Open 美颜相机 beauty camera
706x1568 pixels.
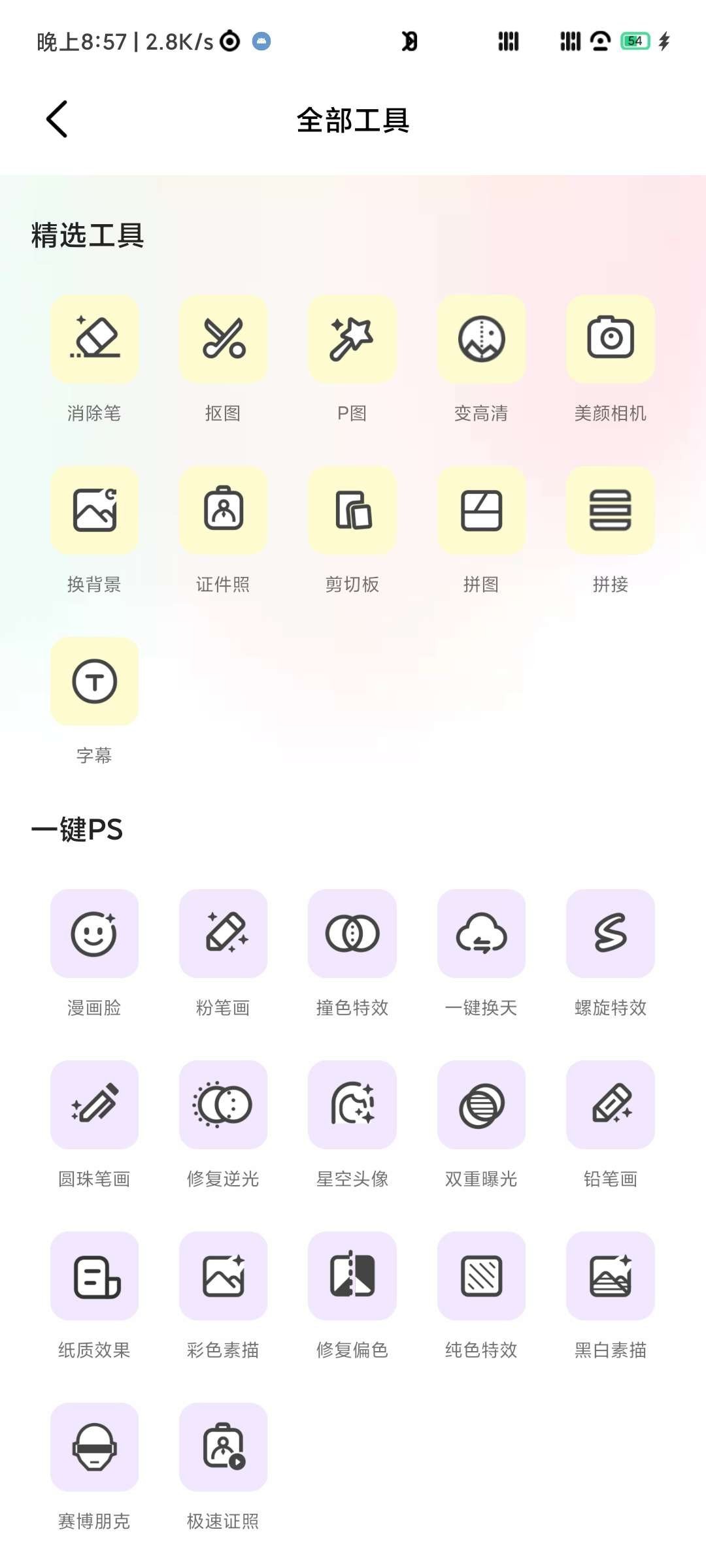coord(610,339)
